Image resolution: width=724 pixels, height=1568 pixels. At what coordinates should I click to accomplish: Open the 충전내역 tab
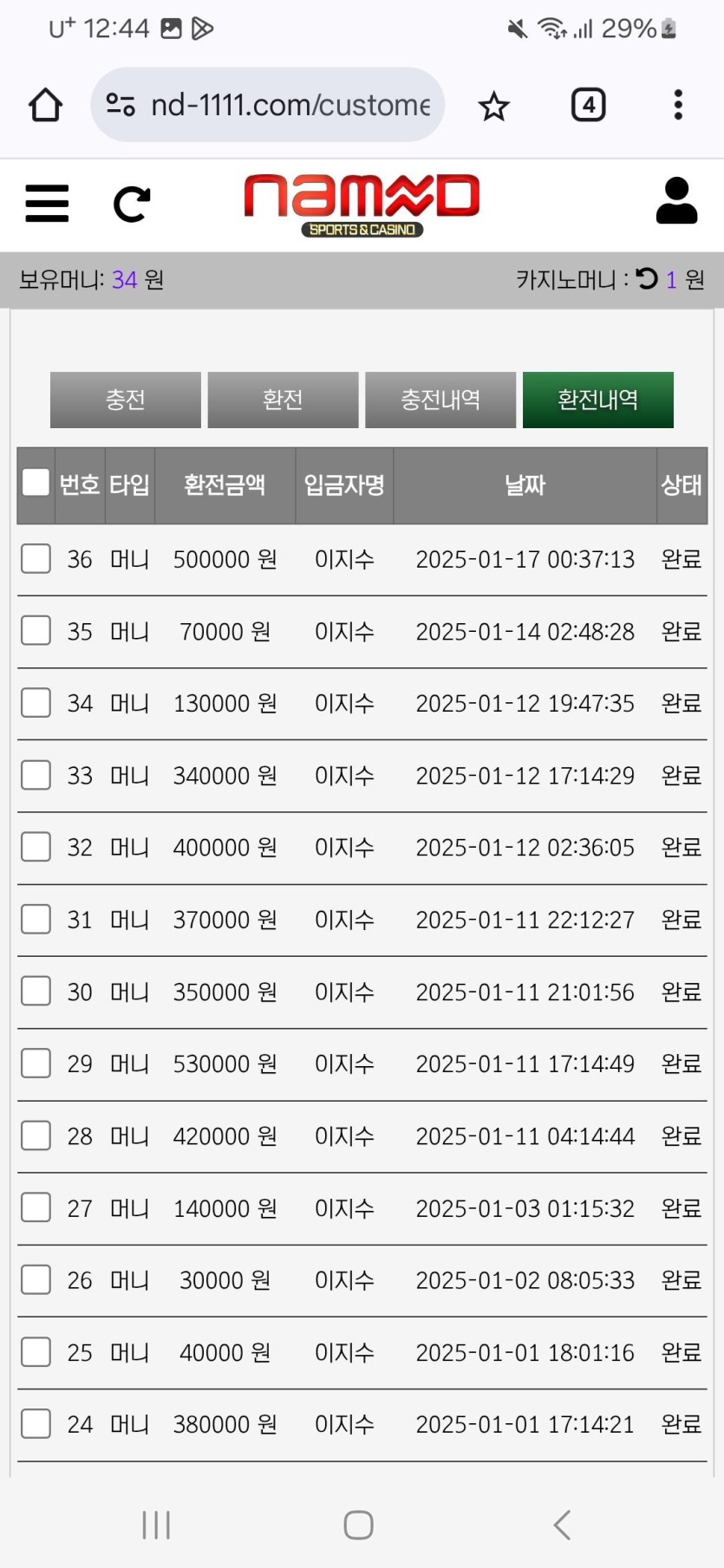coord(440,400)
